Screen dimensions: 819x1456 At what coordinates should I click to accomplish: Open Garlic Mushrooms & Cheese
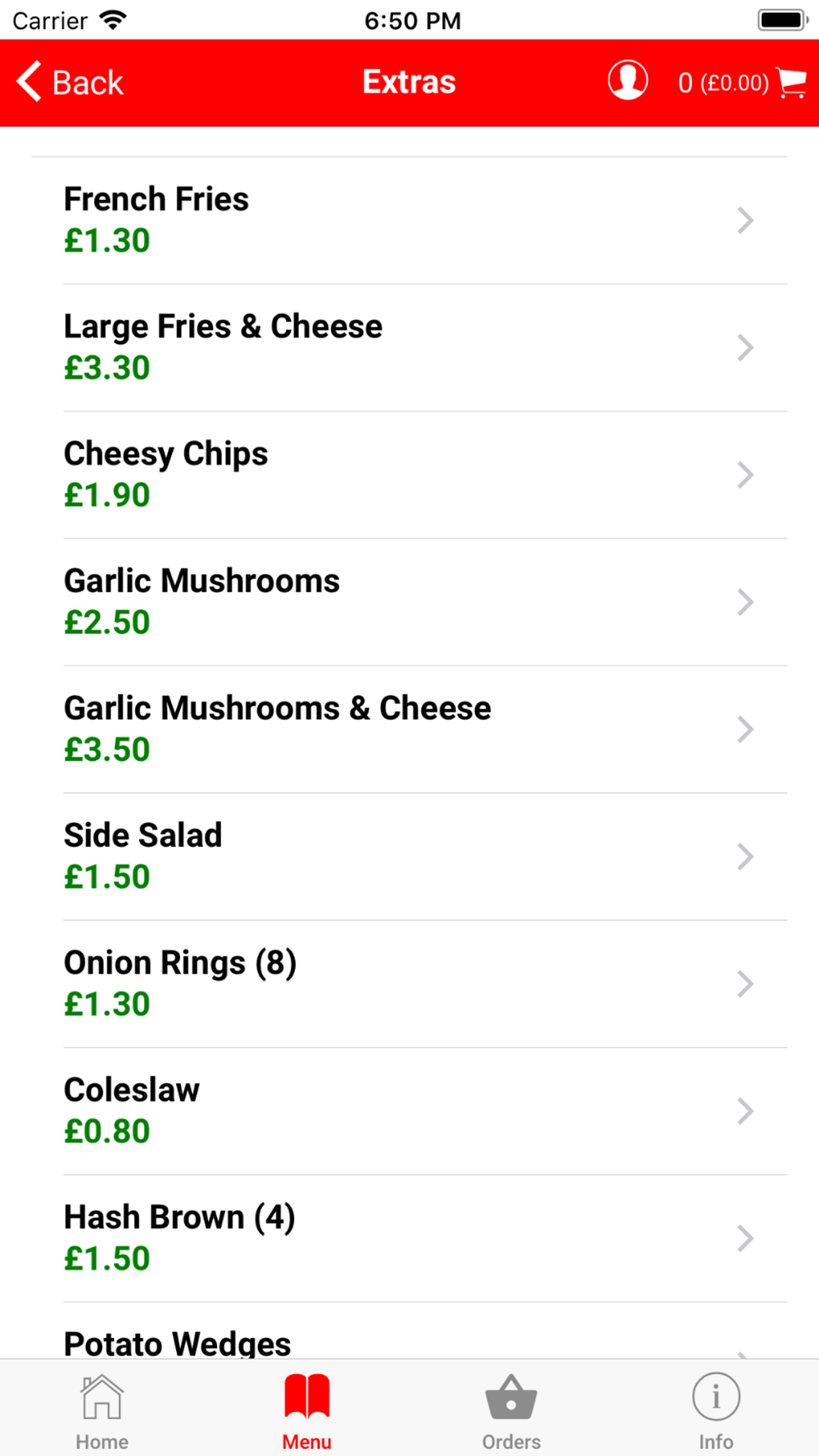(x=409, y=730)
